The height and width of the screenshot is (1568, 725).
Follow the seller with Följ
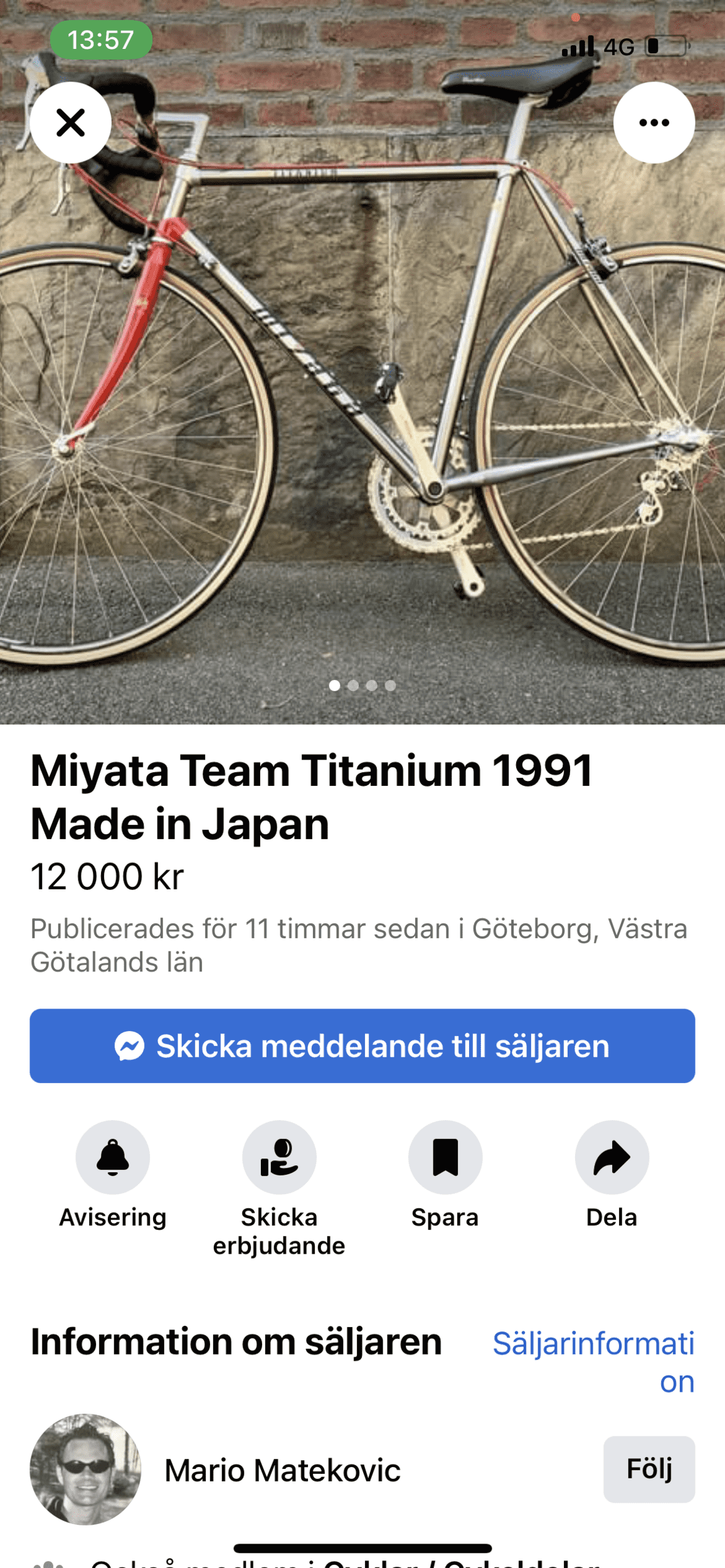pos(648,1469)
